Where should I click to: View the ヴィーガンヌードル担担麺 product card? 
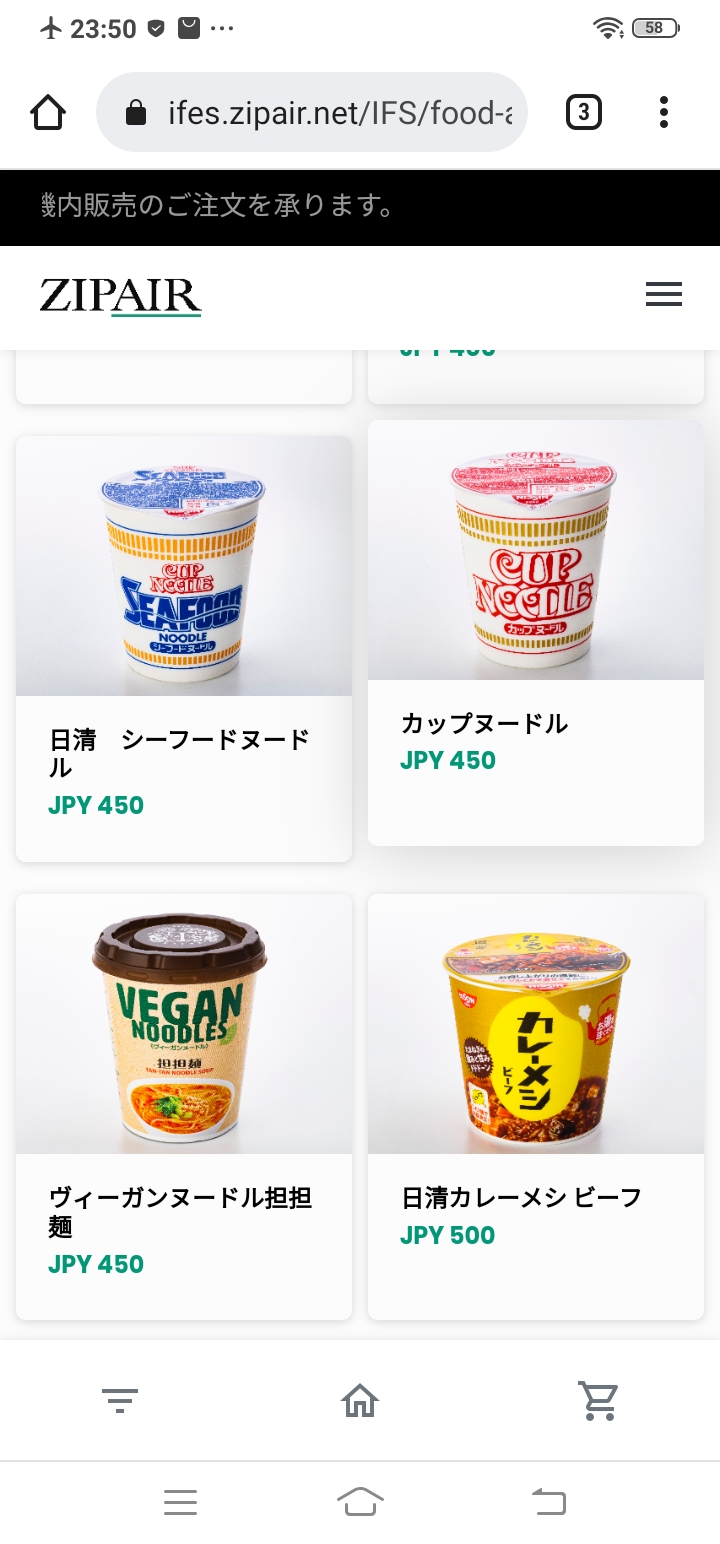pos(184,1106)
